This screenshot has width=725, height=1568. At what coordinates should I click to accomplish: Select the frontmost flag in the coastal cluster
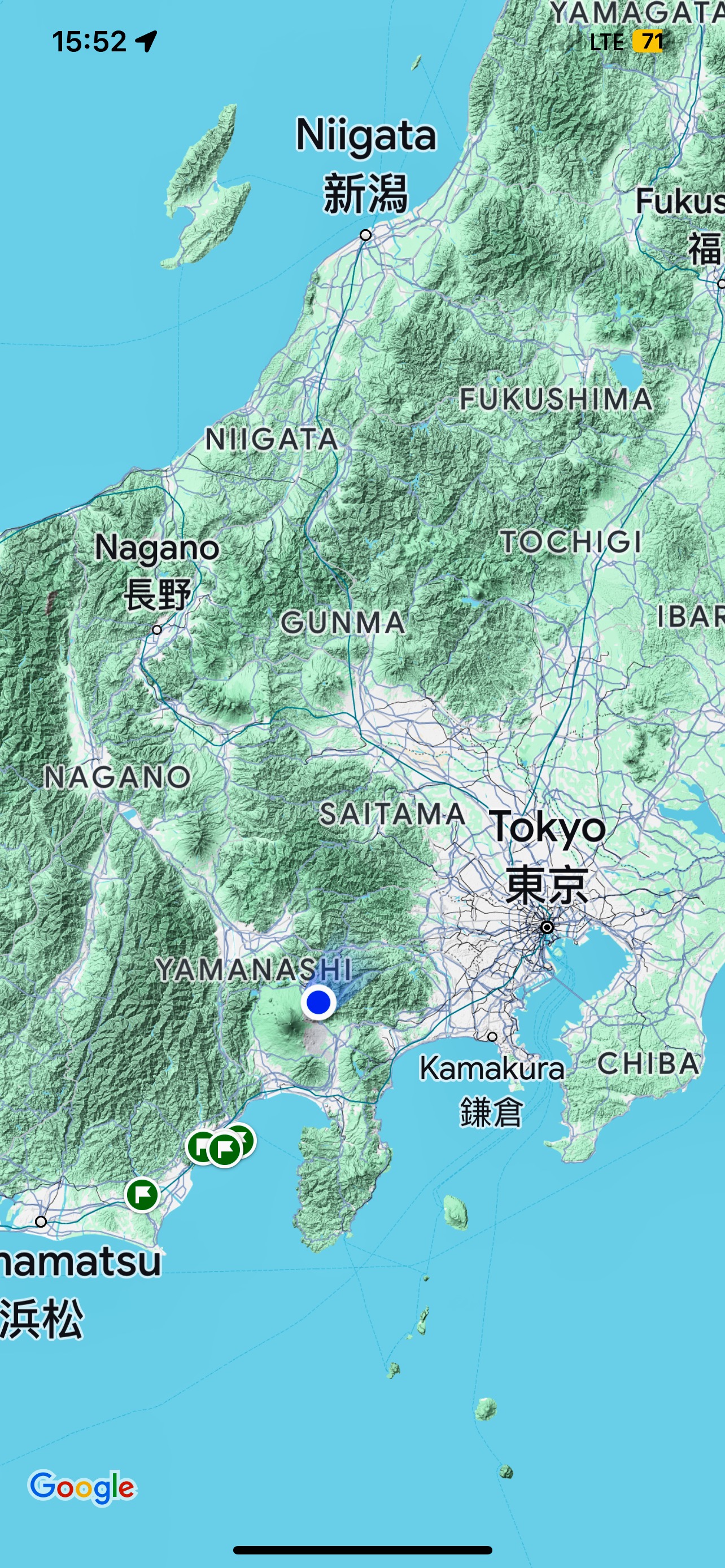[225, 1150]
